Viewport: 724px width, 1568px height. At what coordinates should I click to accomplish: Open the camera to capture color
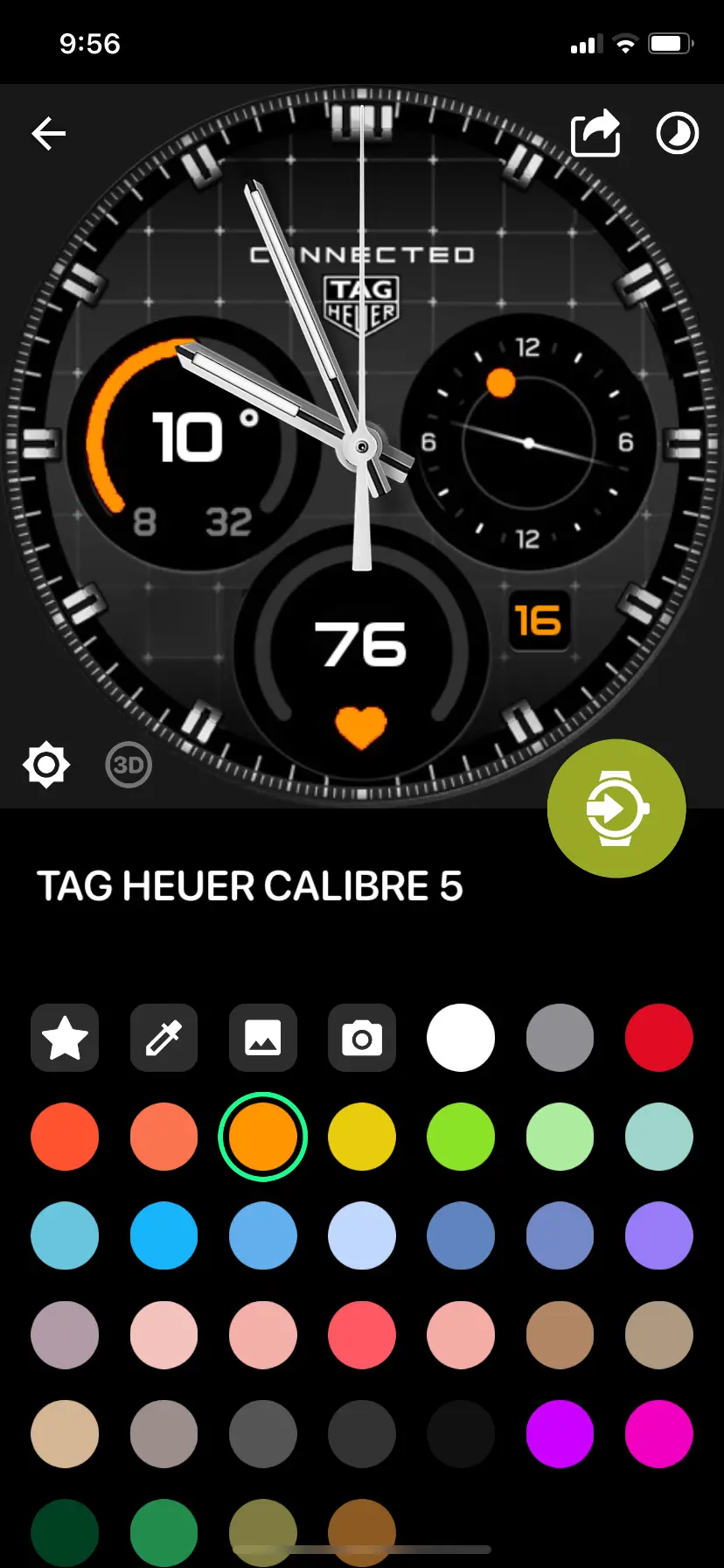pos(362,1038)
